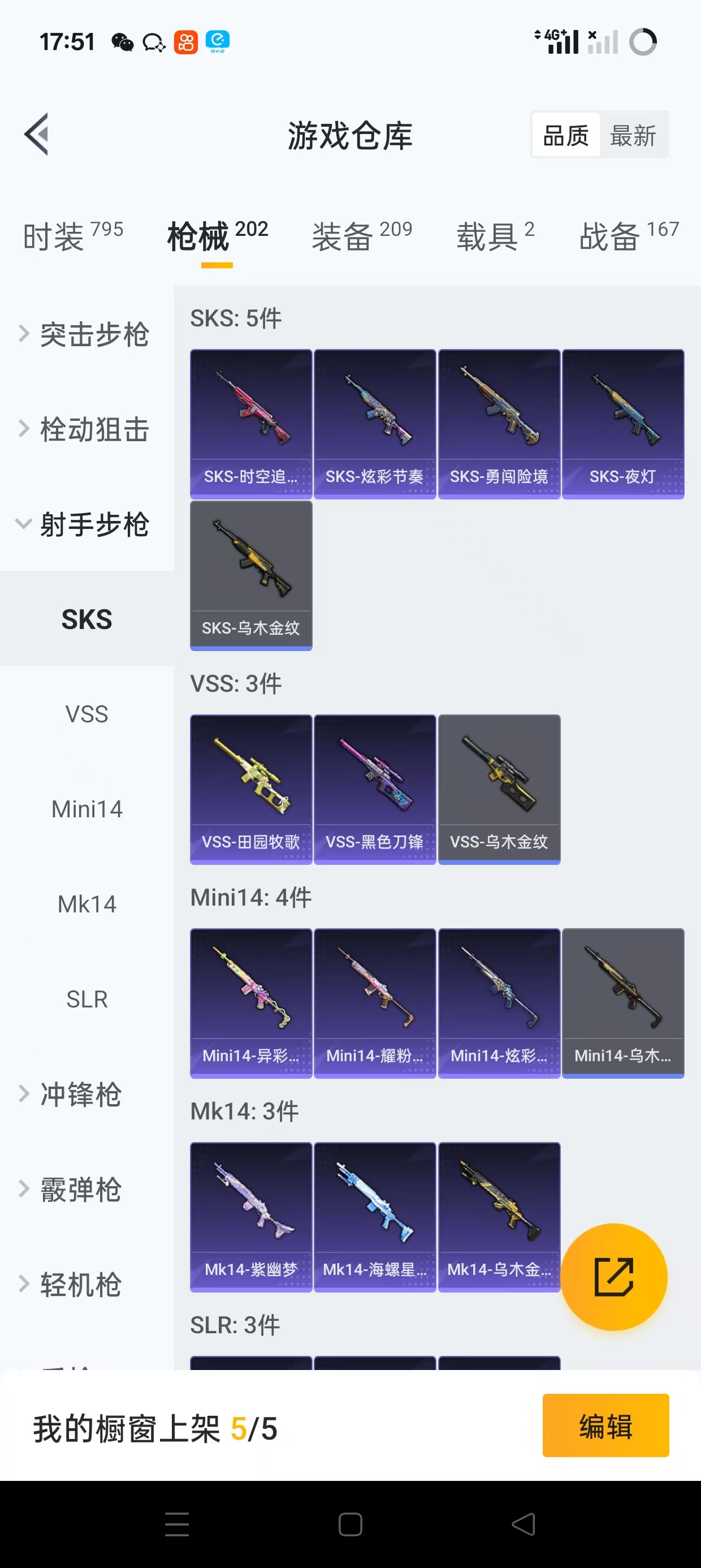Open the SKS-炫彩节奏 skin
This screenshot has width=701, height=1568.
[375, 424]
